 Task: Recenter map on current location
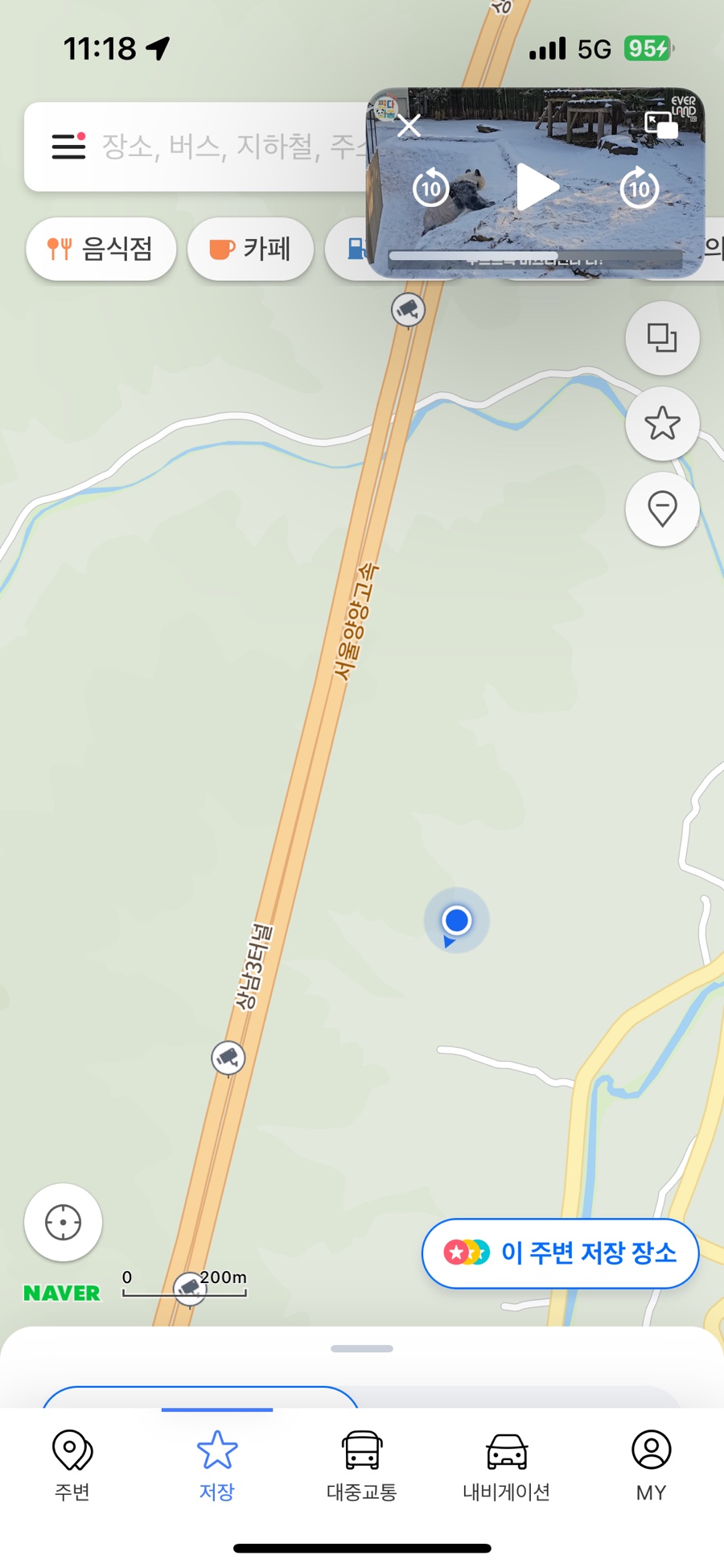pos(63,1223)
